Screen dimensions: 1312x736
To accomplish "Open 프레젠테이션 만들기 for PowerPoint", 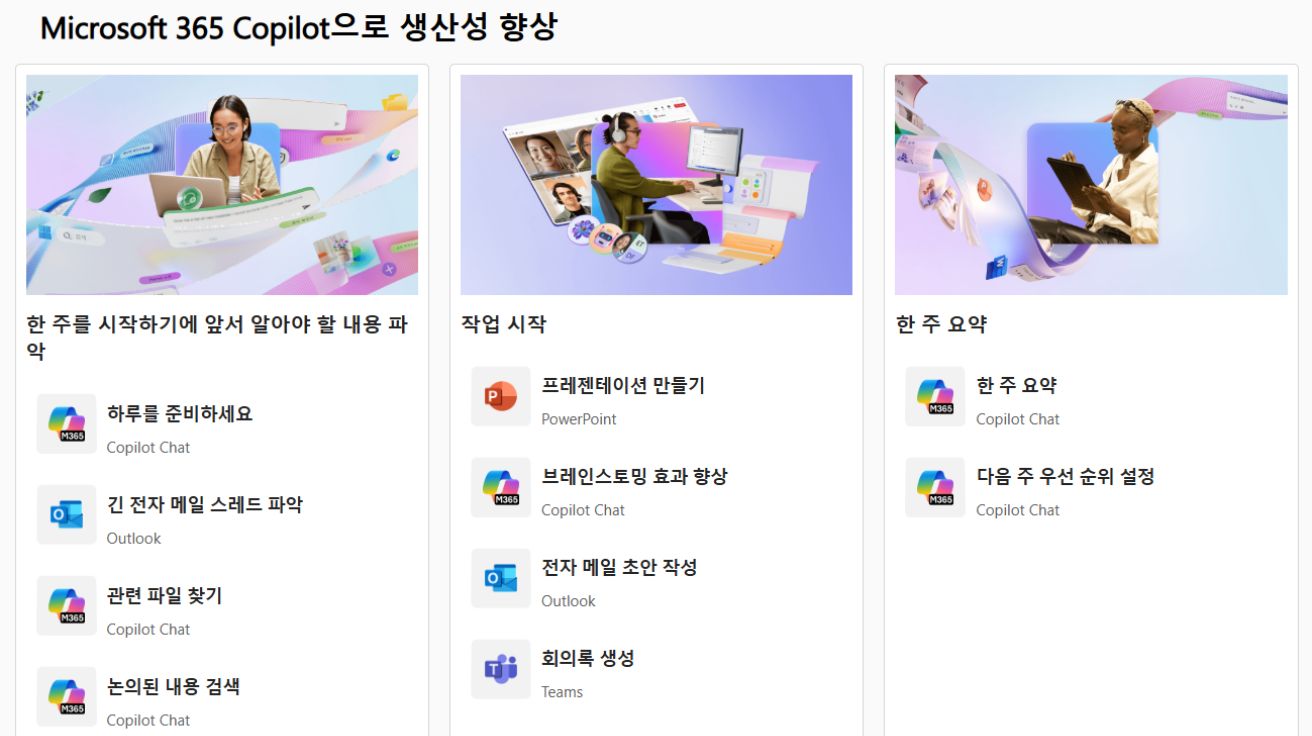I will 623,386.
